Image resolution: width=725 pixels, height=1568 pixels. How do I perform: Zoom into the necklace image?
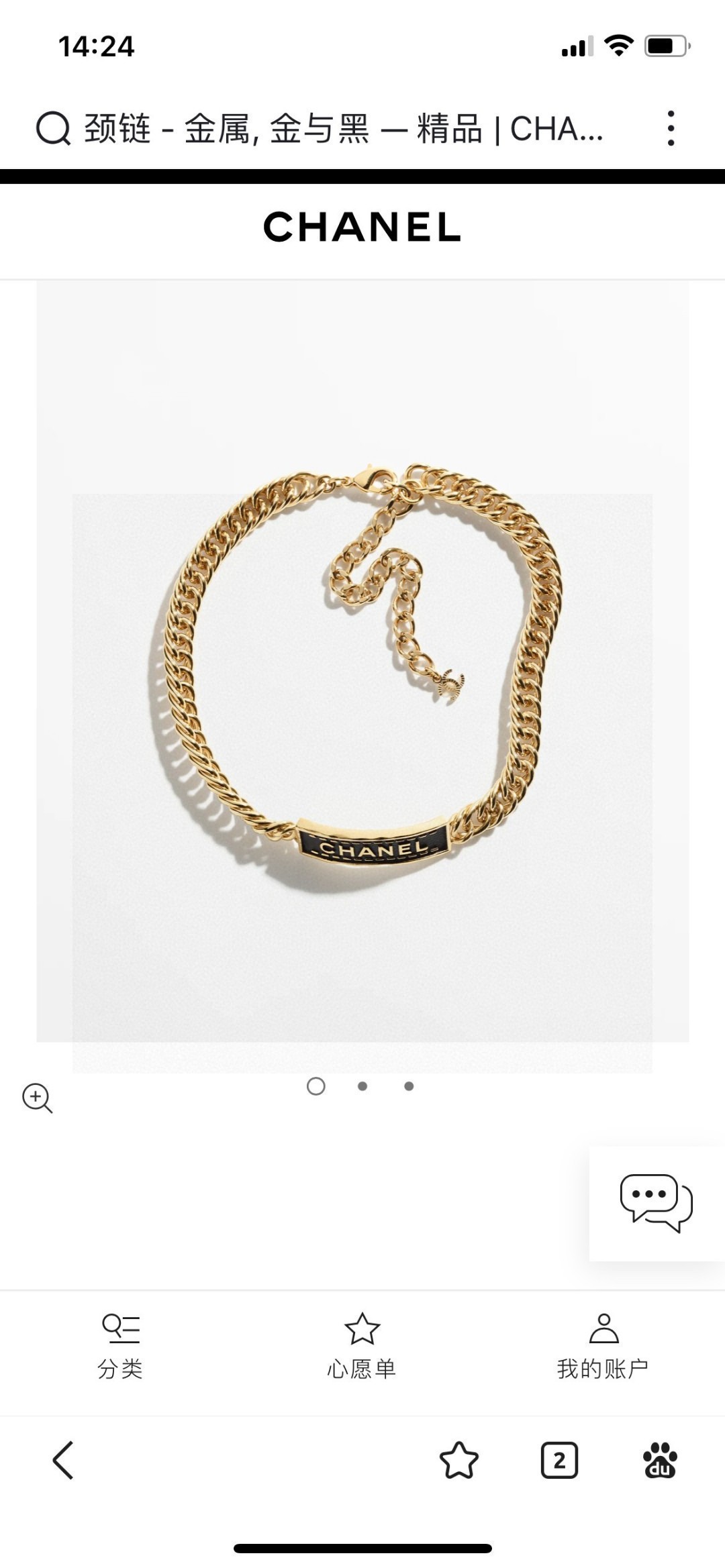click(x=38, y=1098)
